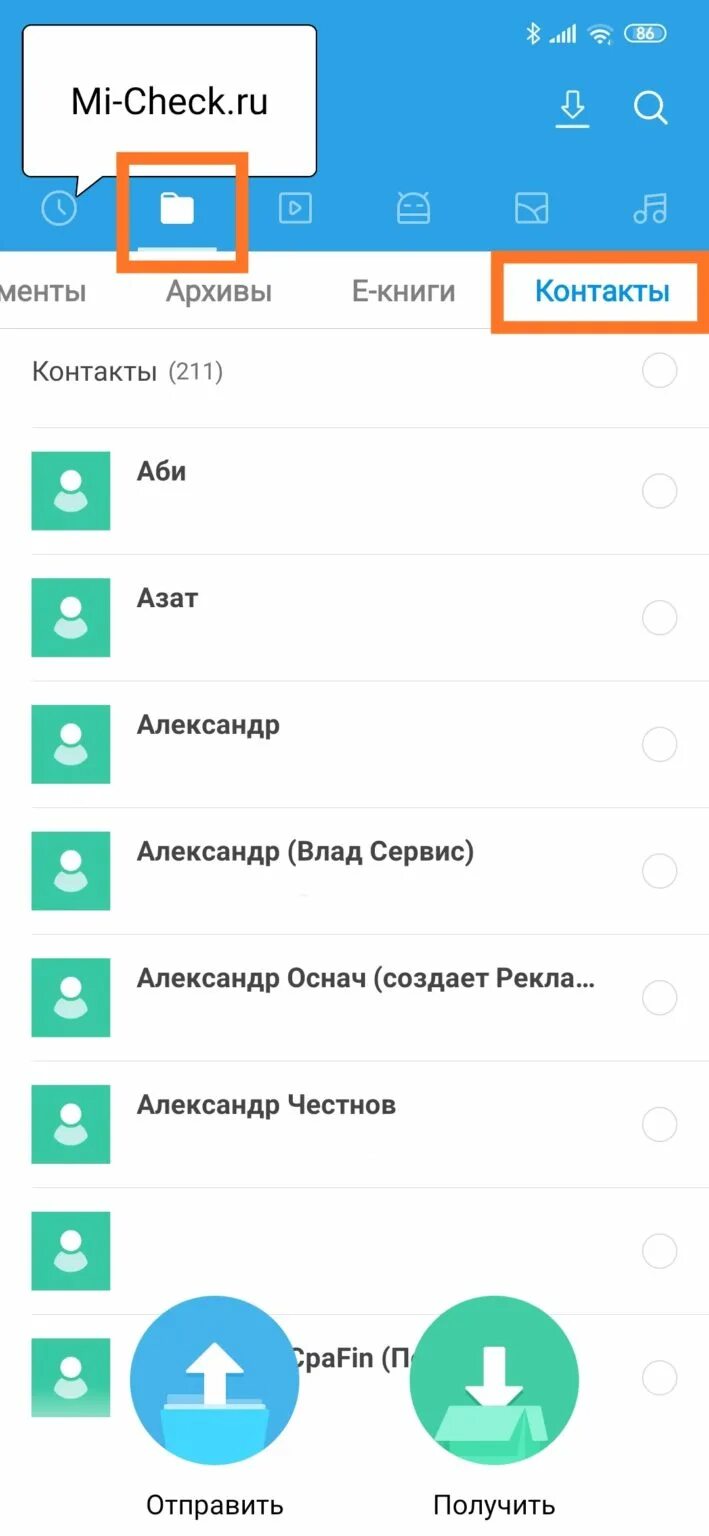Switch to the video category tab
Screen dimensions: 709x1536
point(295,208)
